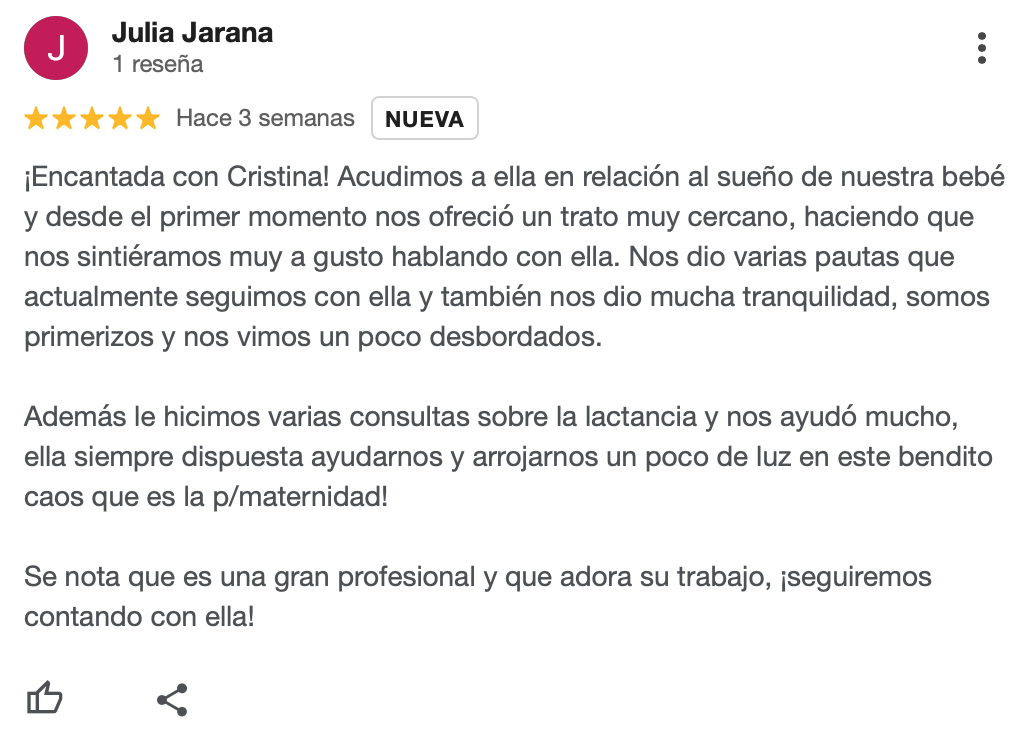The height and width of the screenshot is (744, 1032).
Task: Open reviewer name Julia Jarana
Action: [x=192, y=33]
